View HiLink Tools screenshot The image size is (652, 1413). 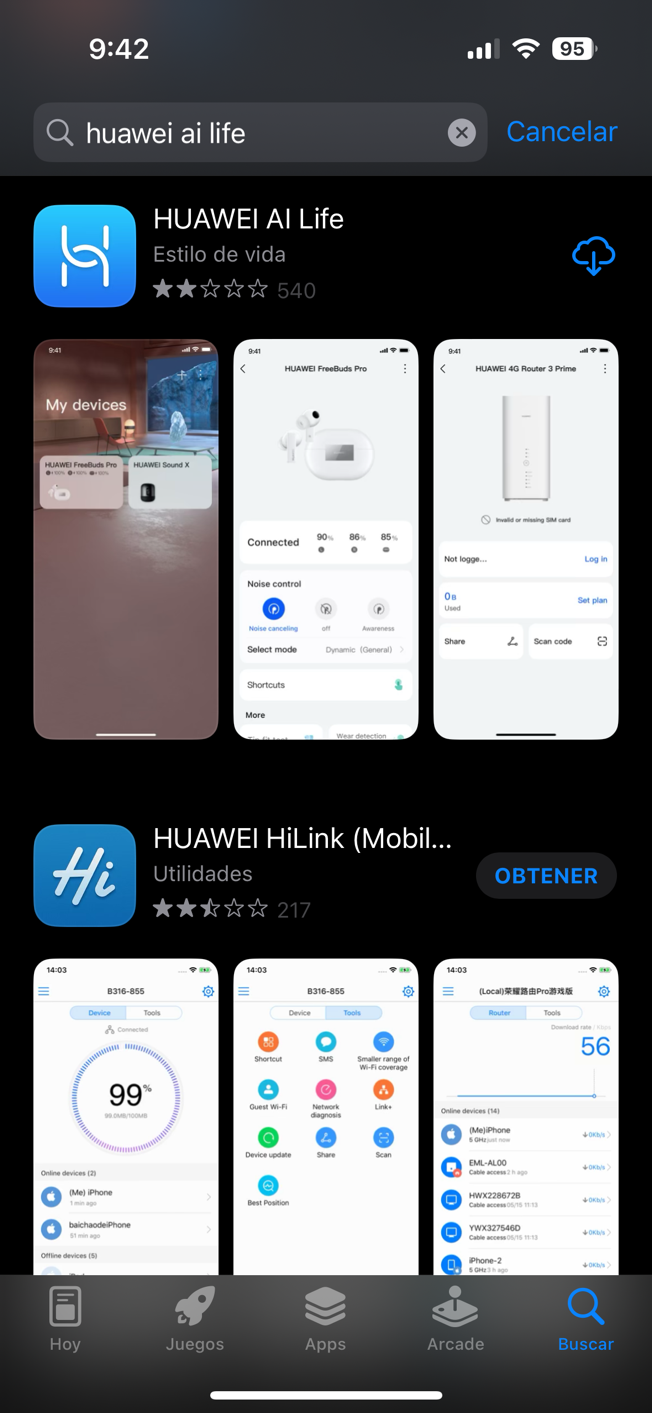pyautogui.click(x=326, y=1115)
